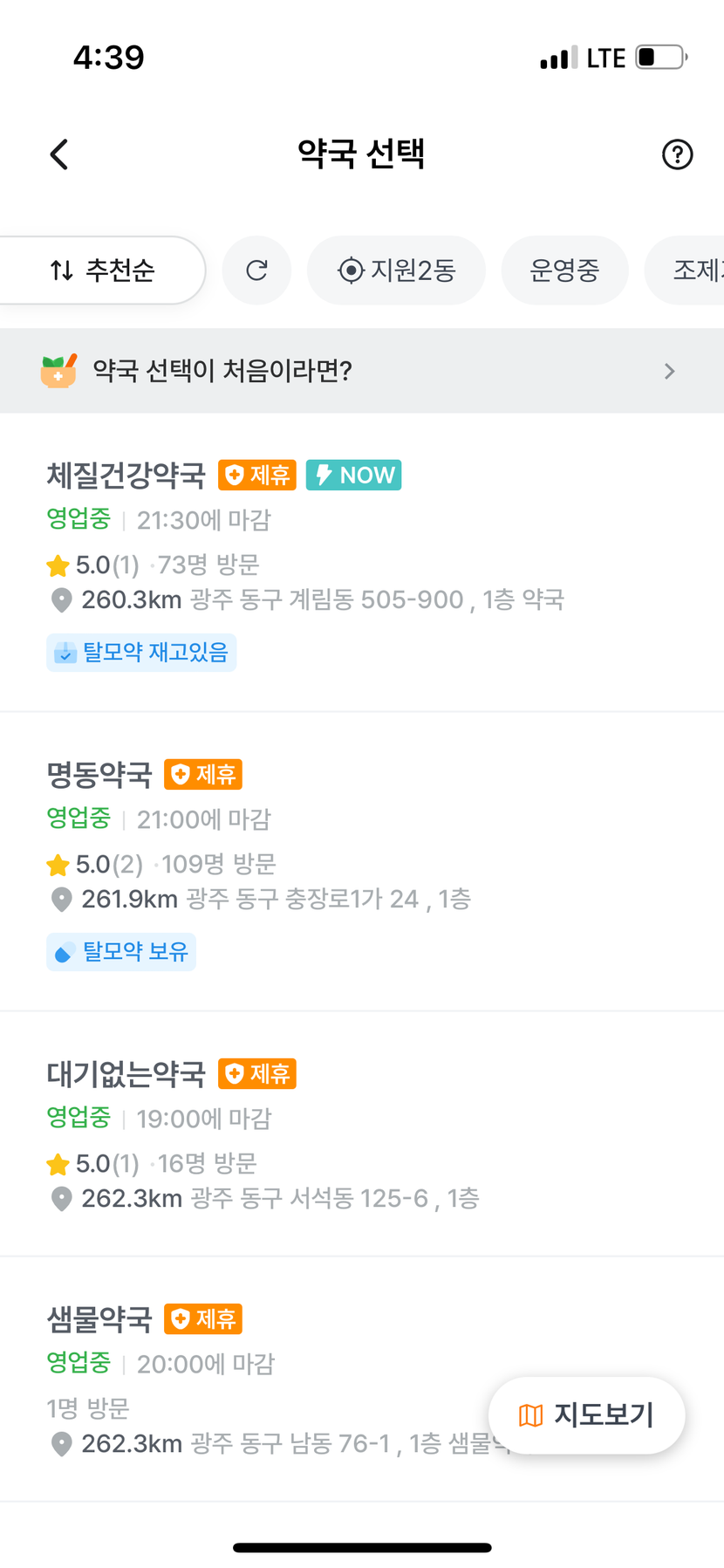Choose 체질건강약국 pharmacy
The height and width of the screenshot is (1568, 724).
(362, 563)
